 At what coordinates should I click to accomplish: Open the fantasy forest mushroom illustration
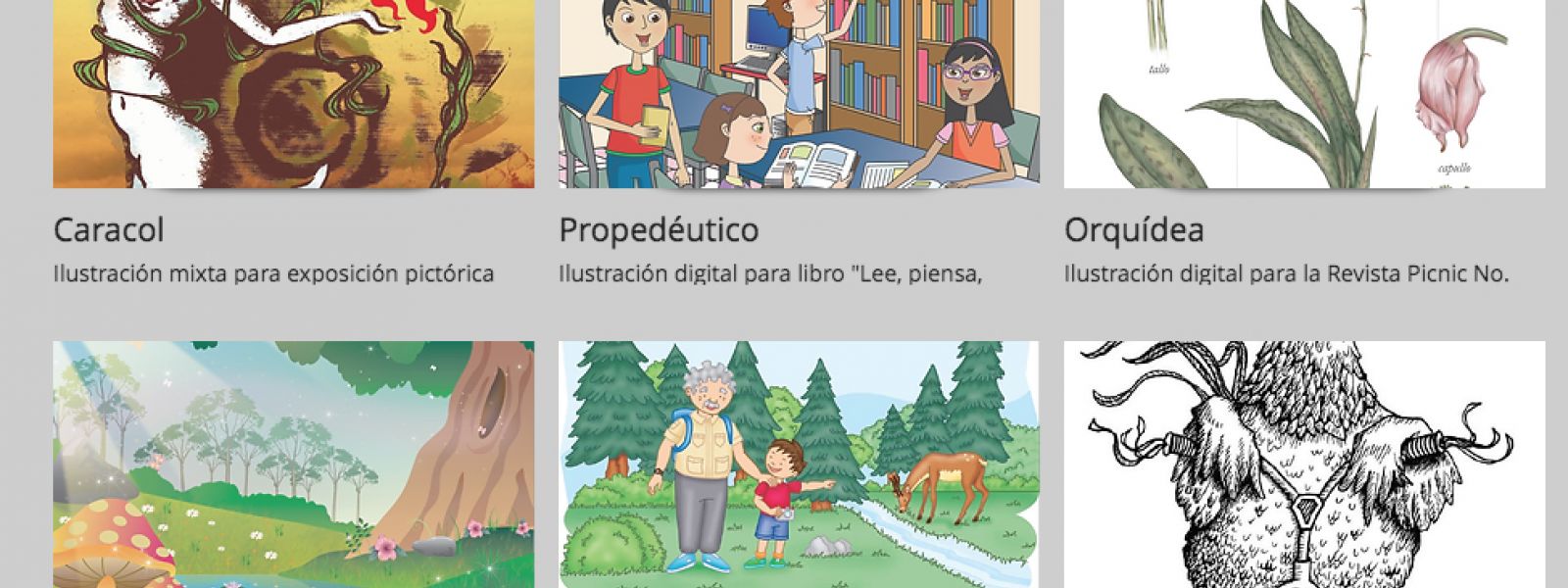(293, 465)
